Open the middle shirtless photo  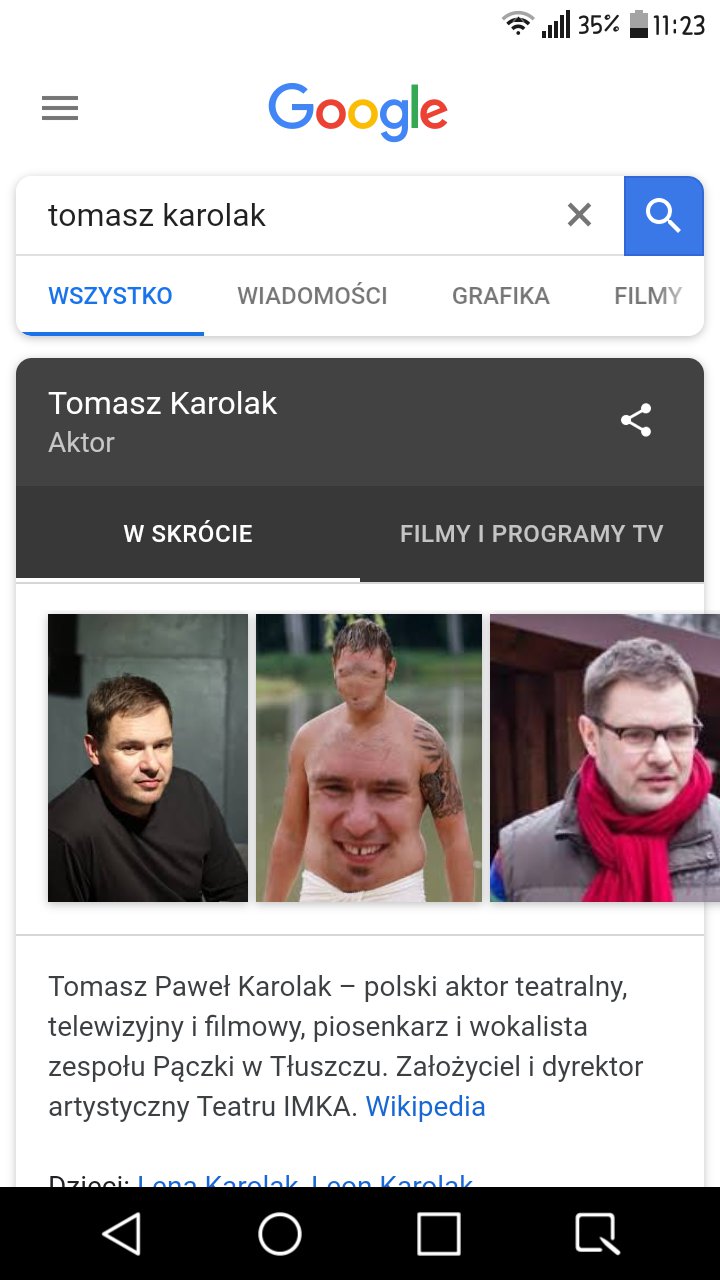[x=369, y=758]
